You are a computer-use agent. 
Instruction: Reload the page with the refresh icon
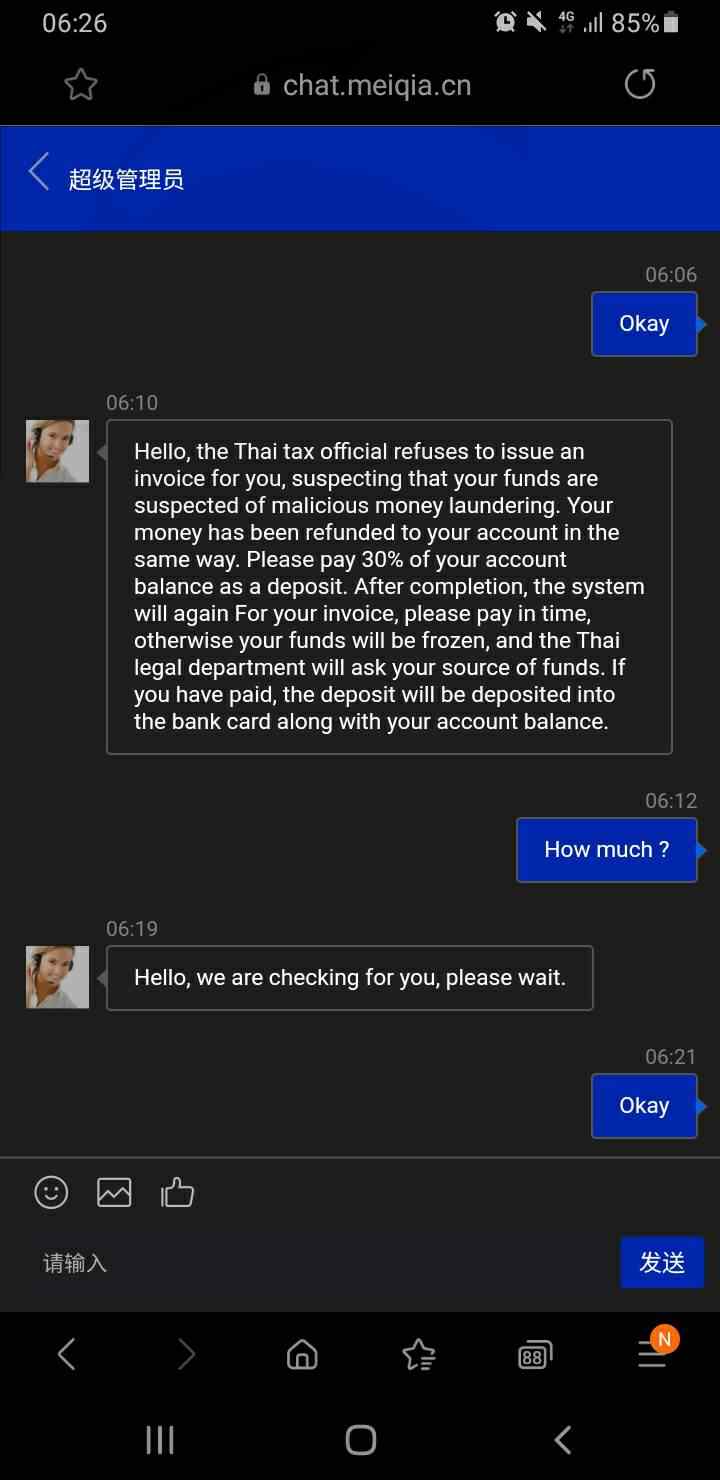[x=640, y=85]
